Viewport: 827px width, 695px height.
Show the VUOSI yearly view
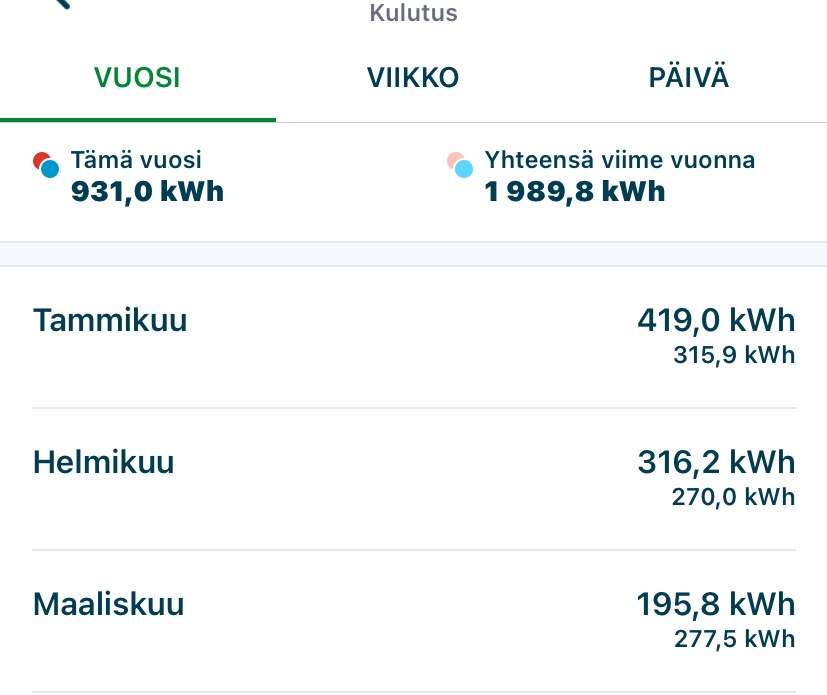click(x=137, y=78)
